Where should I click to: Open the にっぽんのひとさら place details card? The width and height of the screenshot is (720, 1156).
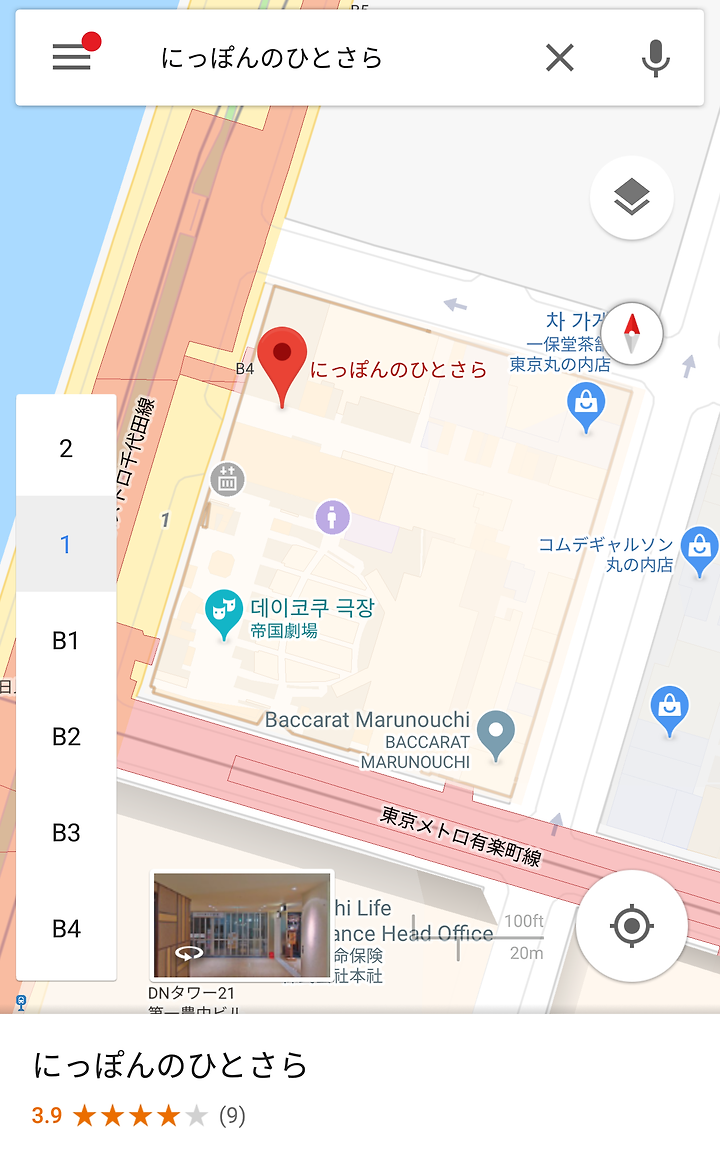[360, 1085]
